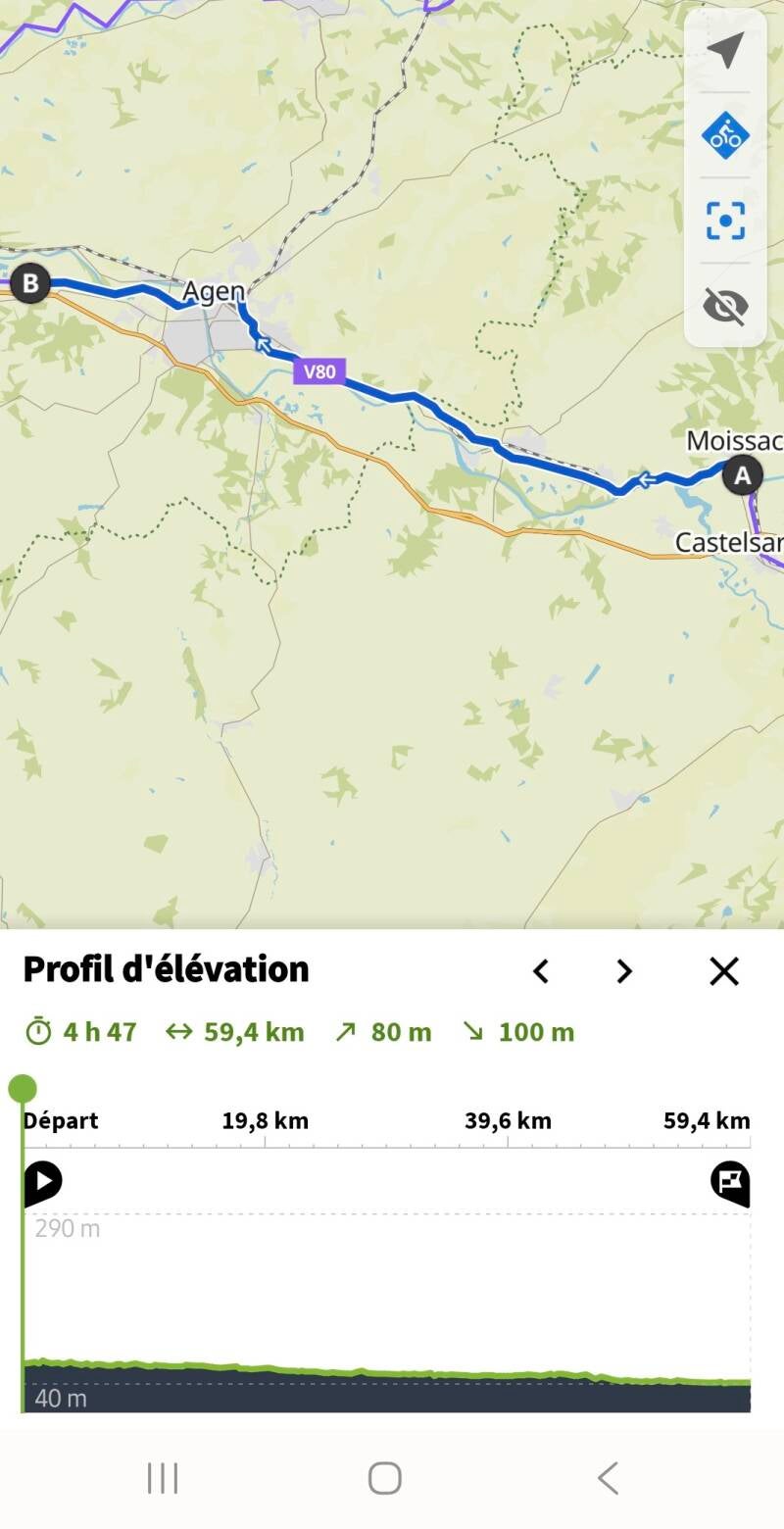Go back using the system back button

[x=608, y=1478]
